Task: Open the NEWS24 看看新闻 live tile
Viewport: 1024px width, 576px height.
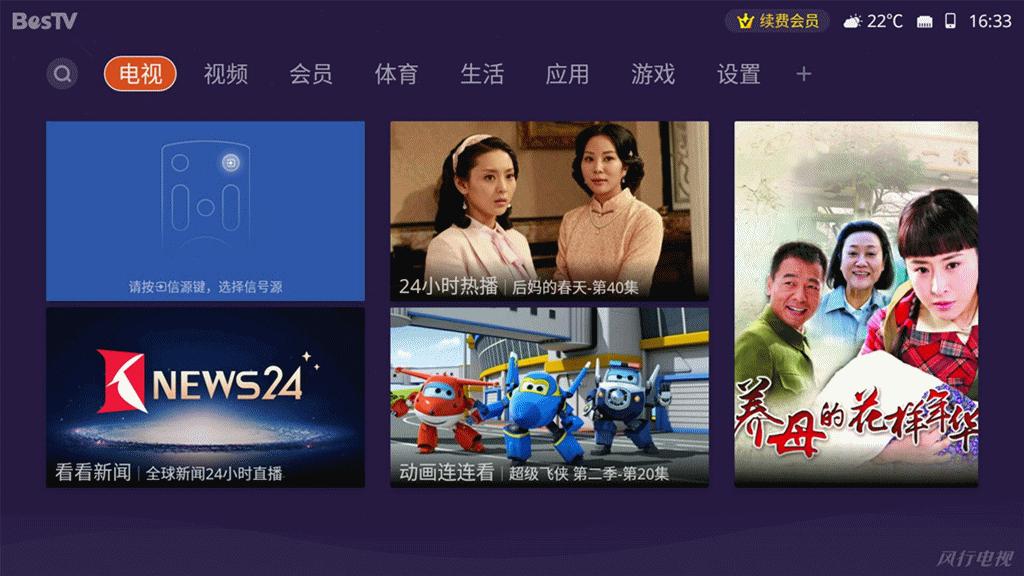Action: 205,397
